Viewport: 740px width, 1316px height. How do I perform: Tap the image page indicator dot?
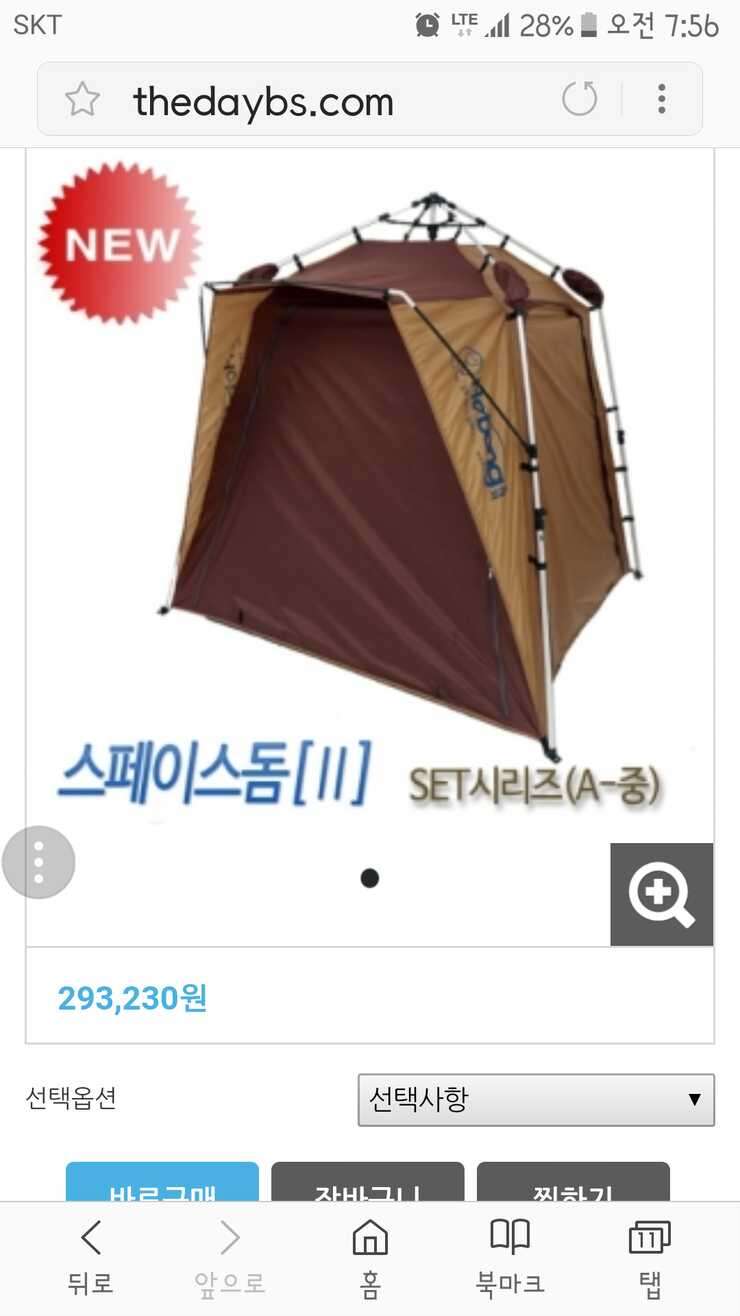coord(370,878)
